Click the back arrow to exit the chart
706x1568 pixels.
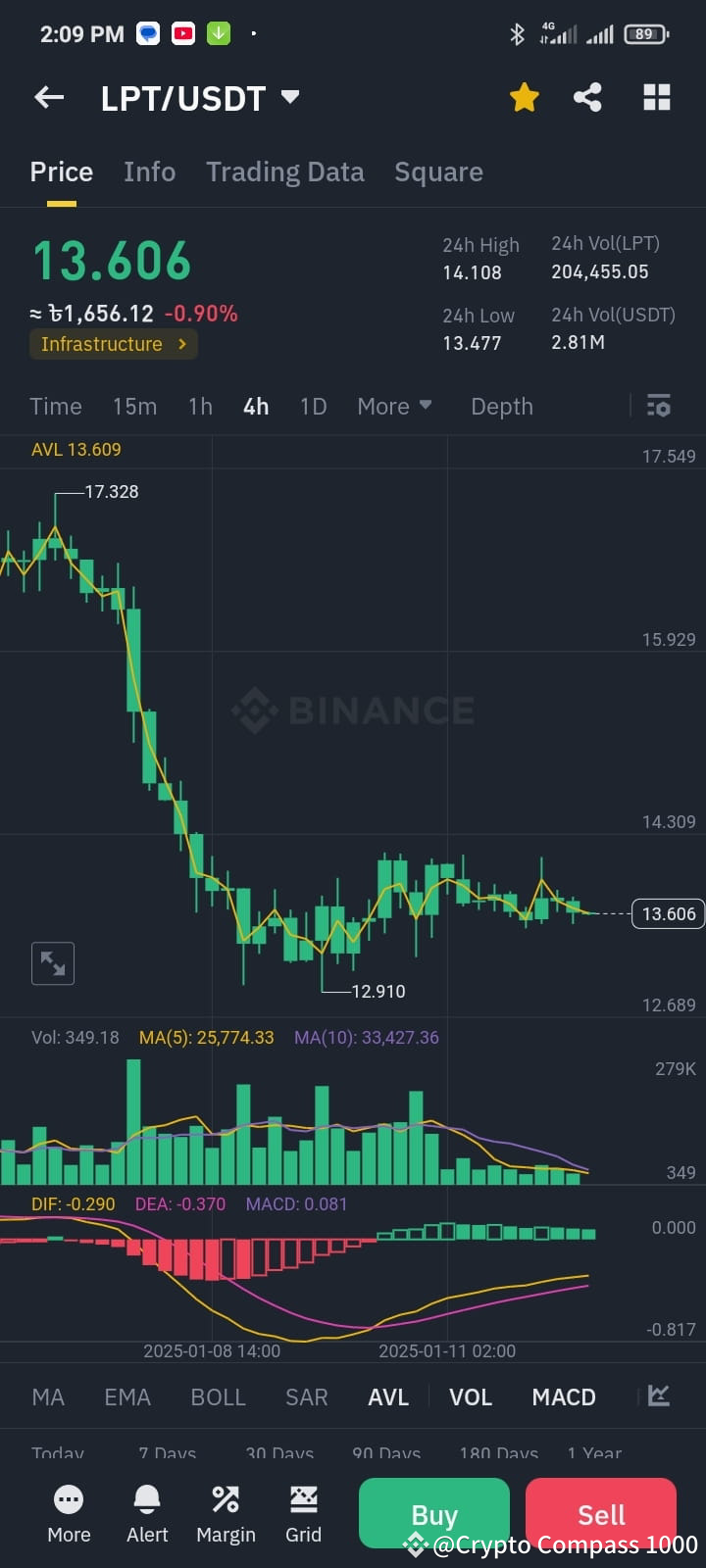(x=49, y=97)
